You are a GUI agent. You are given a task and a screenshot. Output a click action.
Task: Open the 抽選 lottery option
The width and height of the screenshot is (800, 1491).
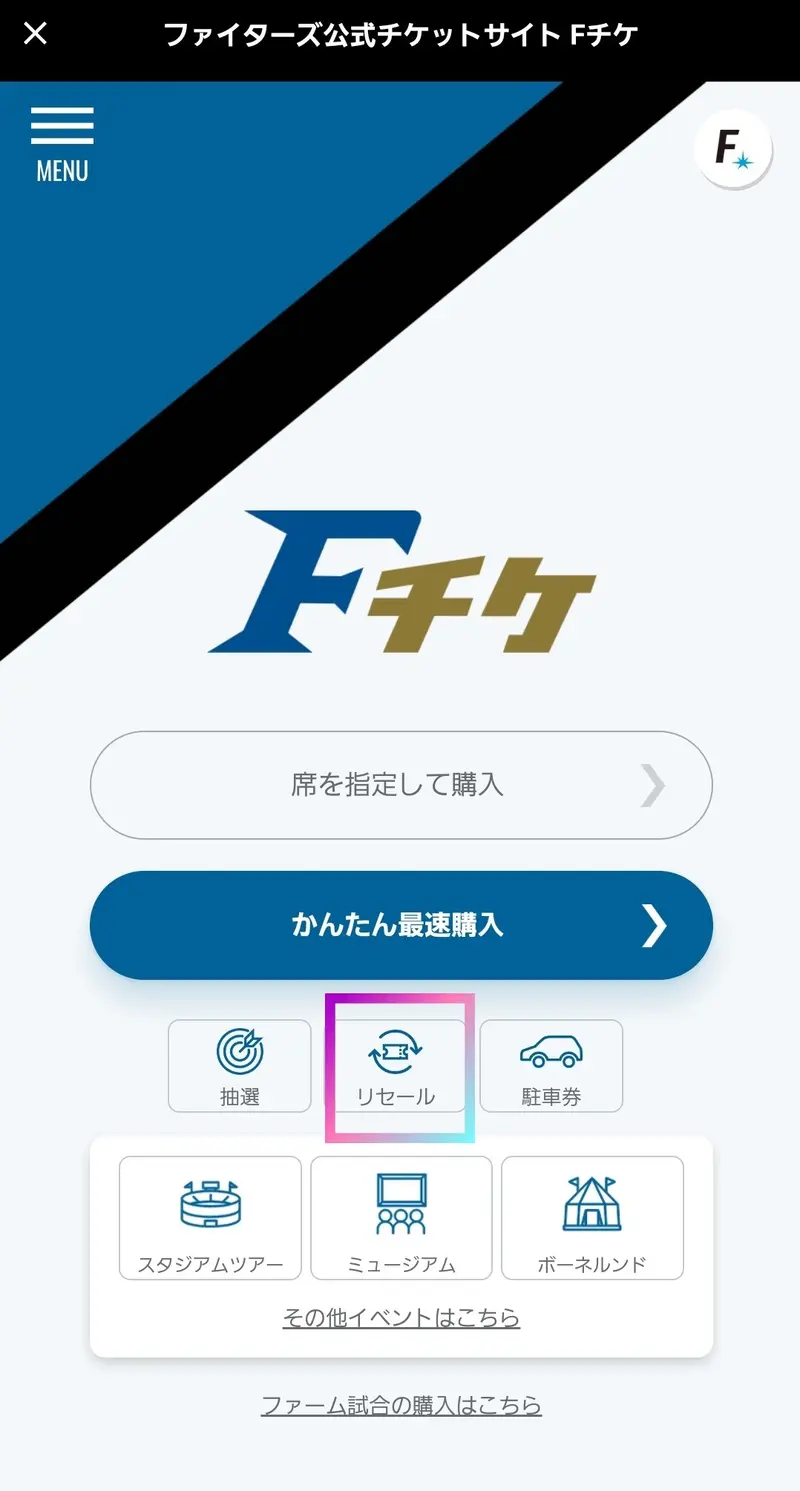click(x=239, y=1066)
